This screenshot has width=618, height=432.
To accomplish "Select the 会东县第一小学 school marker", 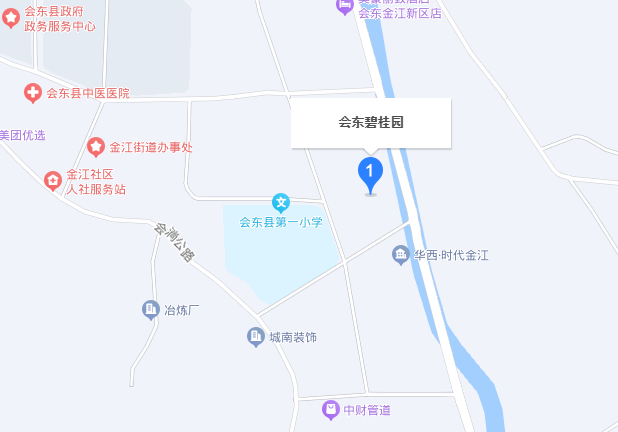I will coord(281,203).
